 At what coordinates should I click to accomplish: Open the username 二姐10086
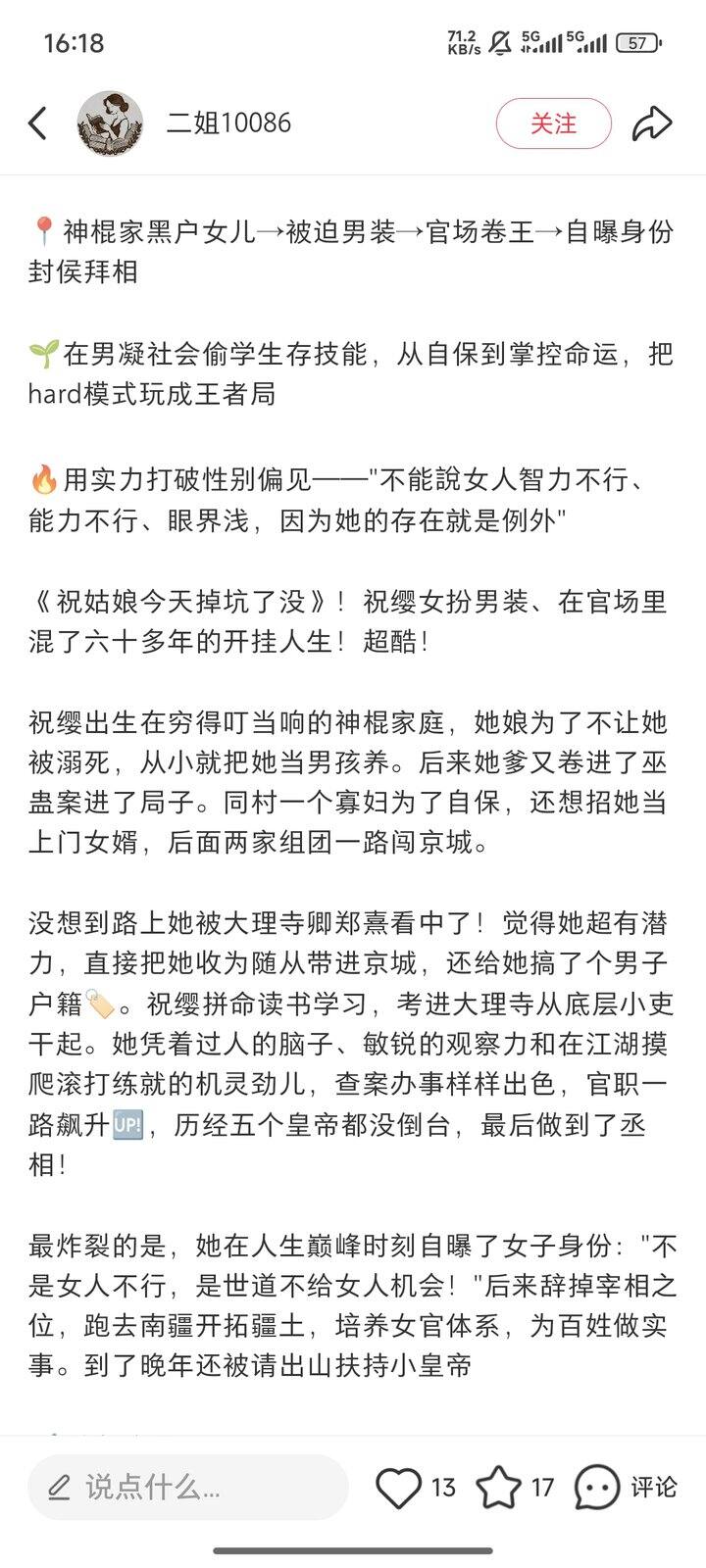tap(228, 123)
